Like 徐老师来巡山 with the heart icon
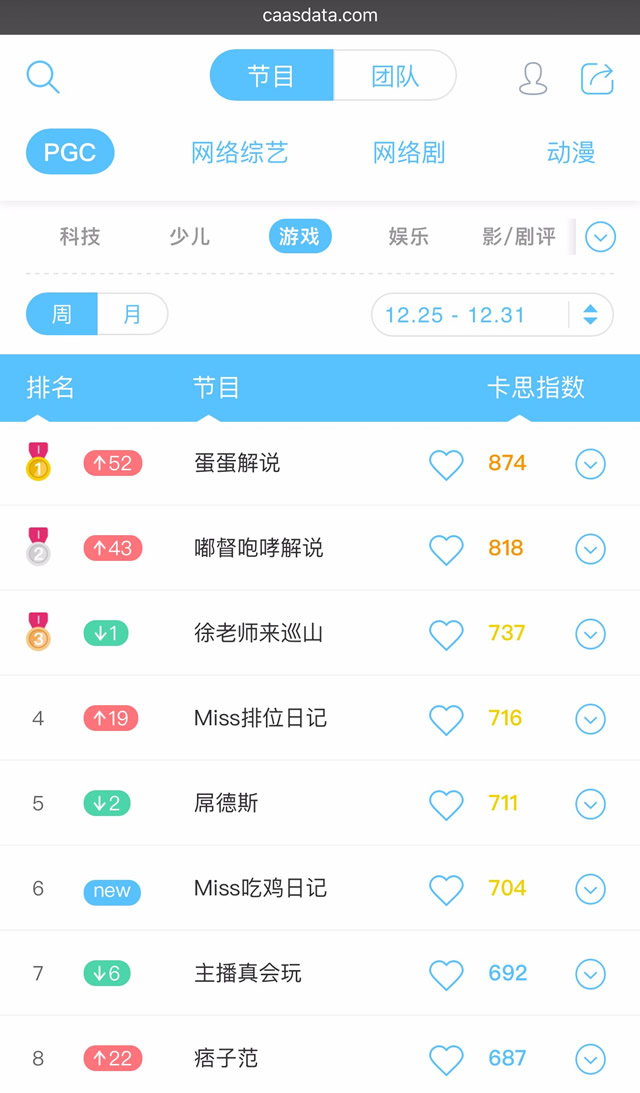Viewport: 640px width, 1093px height. [446, 634]
